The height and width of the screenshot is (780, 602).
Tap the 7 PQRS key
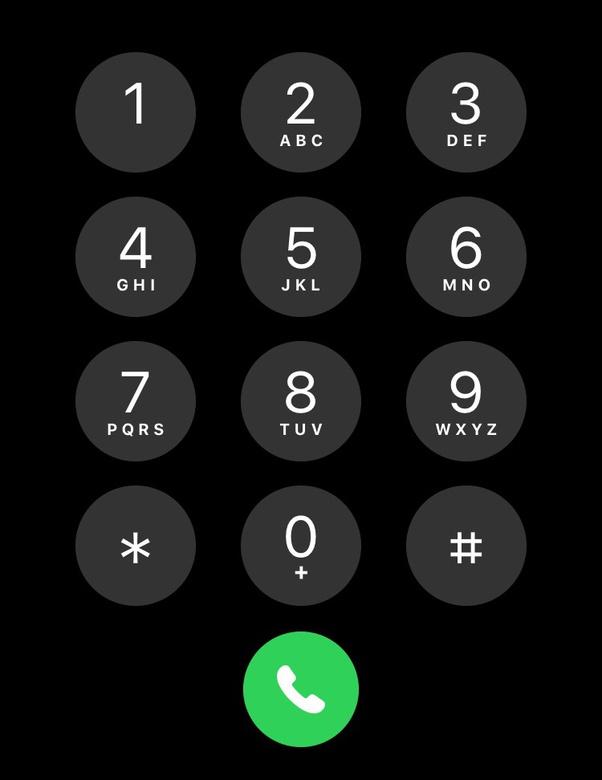(x=136, y=401)
